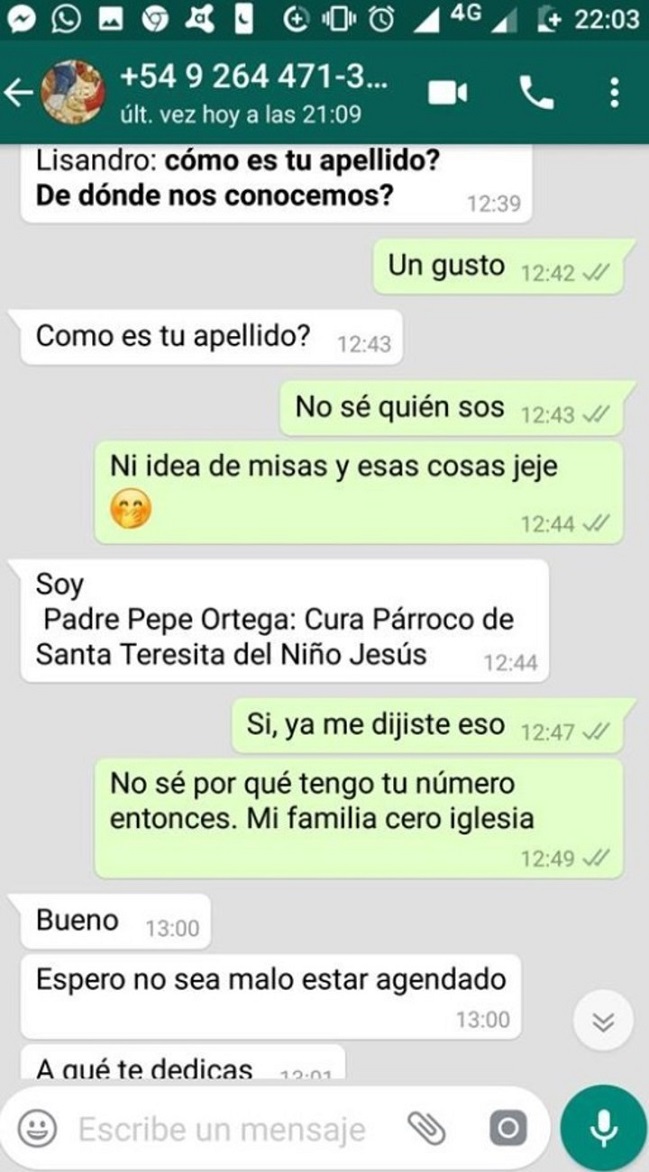Open contact info for +54 9 264 471-3...
This screenshot has width=649, height=1172.
[250, 92]
